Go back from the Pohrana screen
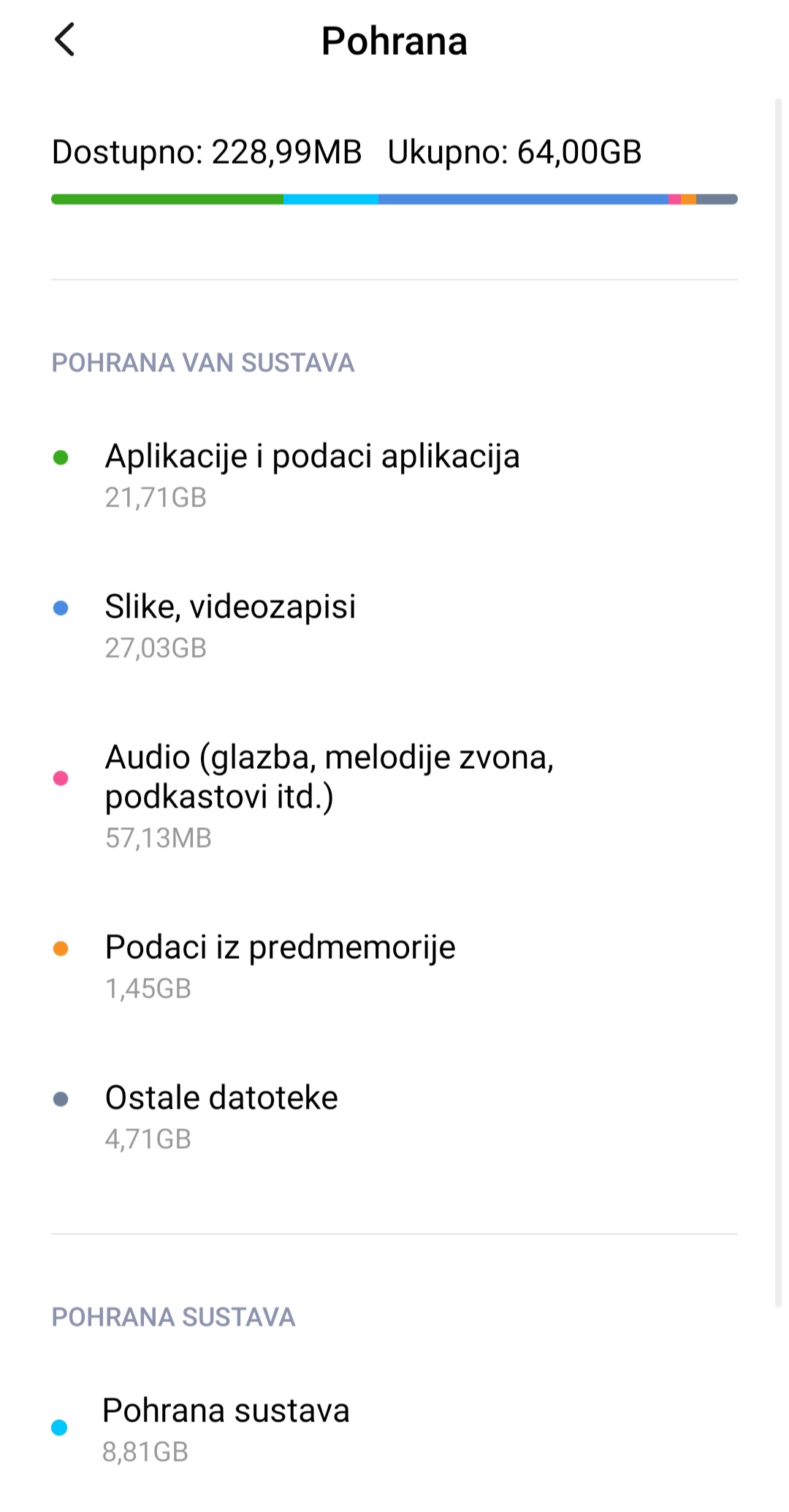The width and height of the screenshot is (789, 1512). (x=65, y=39)
